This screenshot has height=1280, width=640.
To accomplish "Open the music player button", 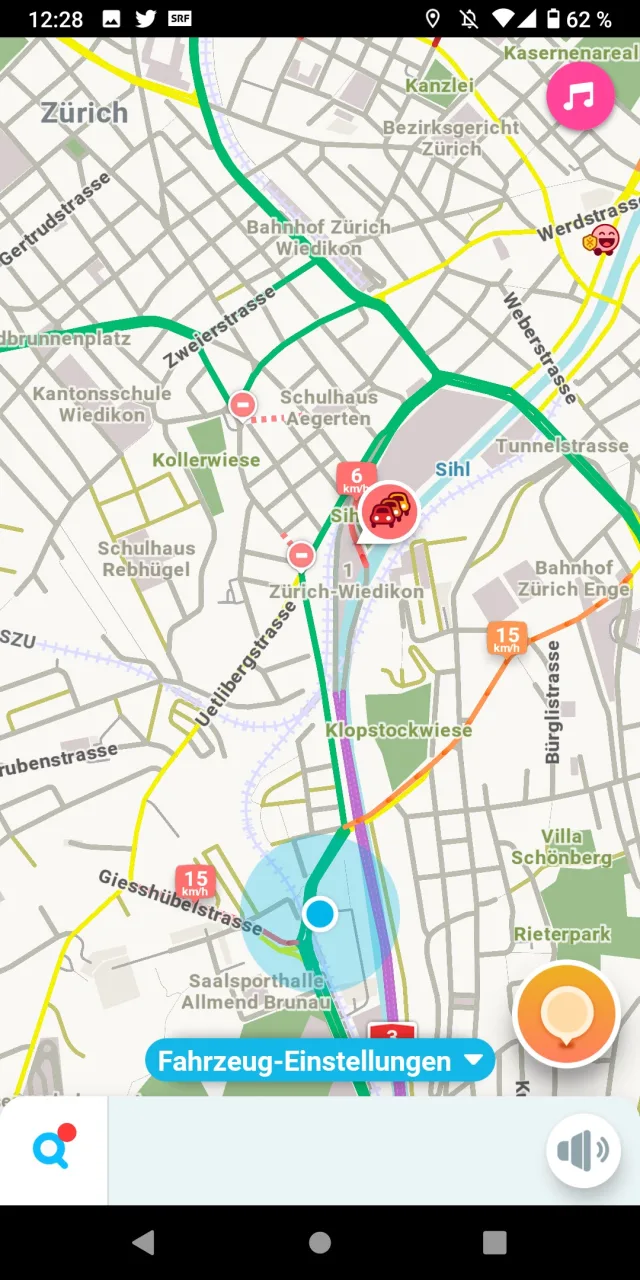I will 580,96.
